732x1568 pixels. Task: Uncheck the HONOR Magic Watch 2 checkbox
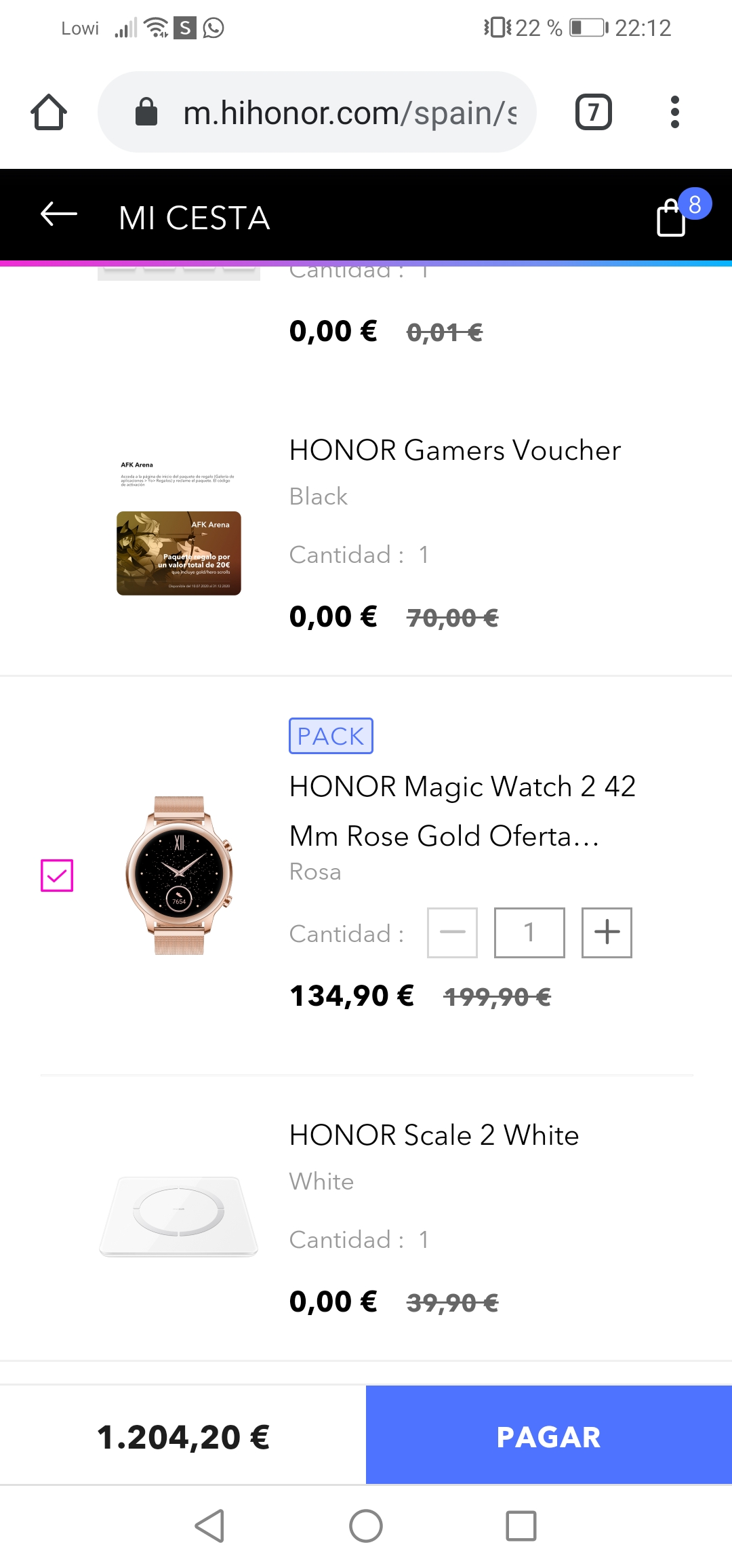[x=57, y=875]
